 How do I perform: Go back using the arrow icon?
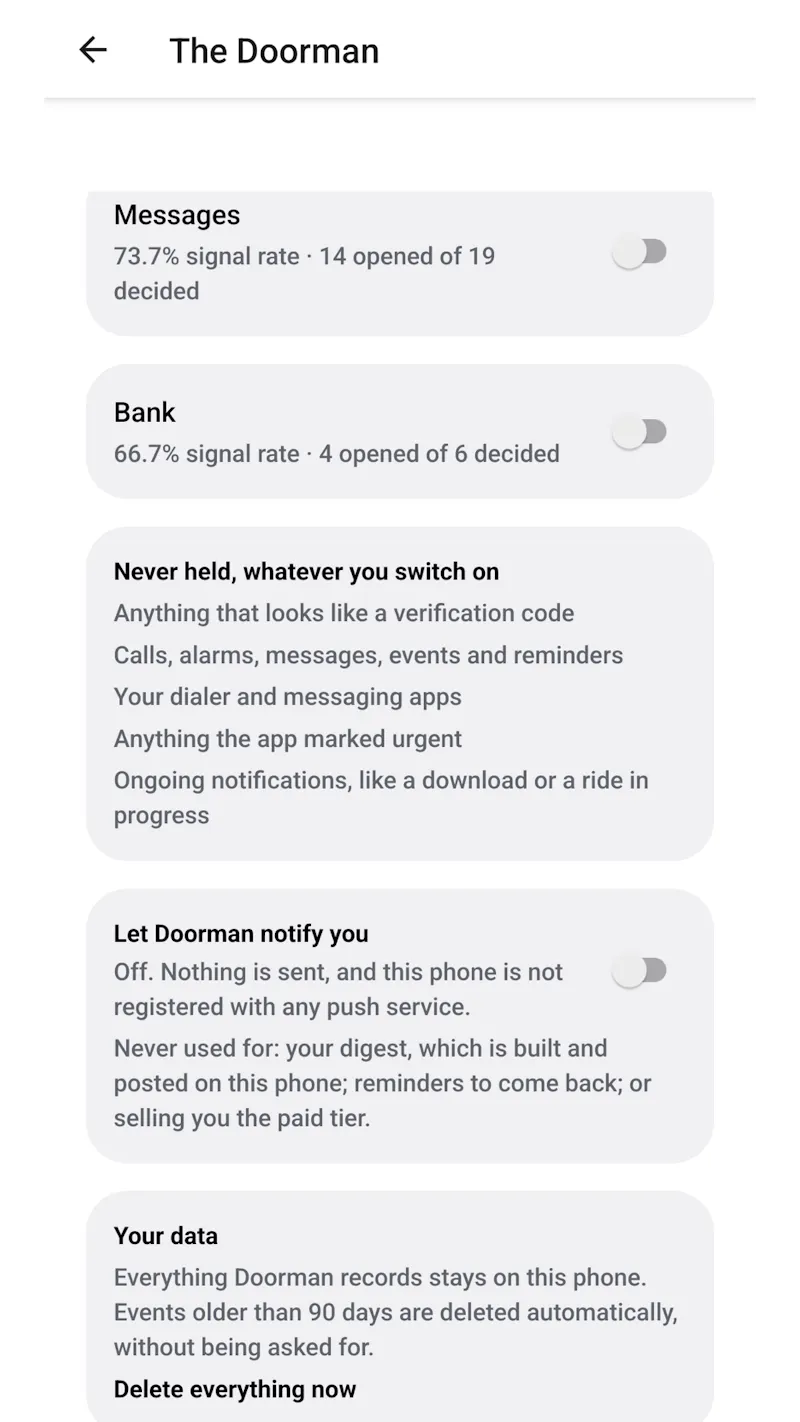[93, 50]
